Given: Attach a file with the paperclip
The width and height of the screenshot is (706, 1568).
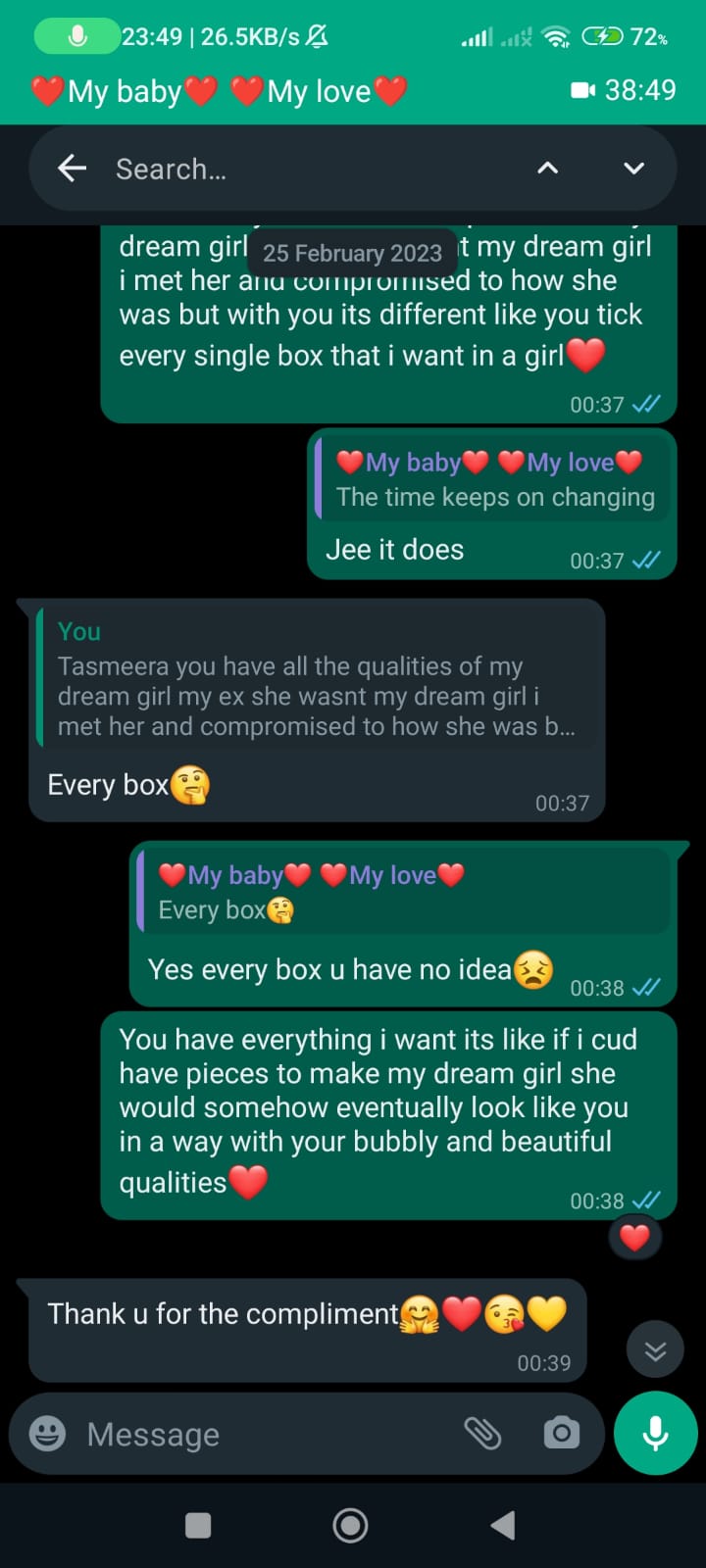Looking at the screenshot, I should (482, 1434).
